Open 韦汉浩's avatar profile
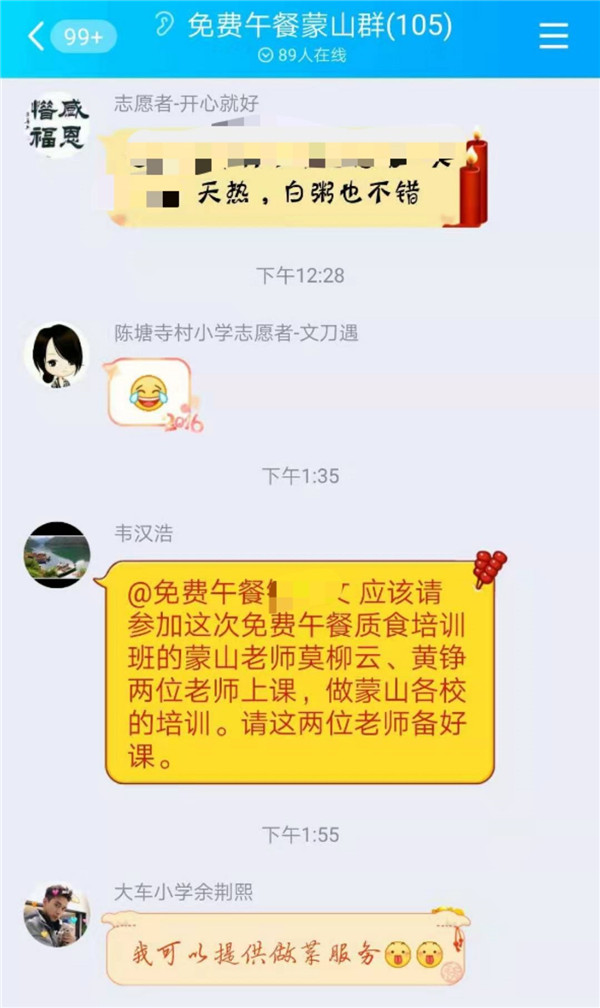600x1008 pixels. [x=56, y=554]
